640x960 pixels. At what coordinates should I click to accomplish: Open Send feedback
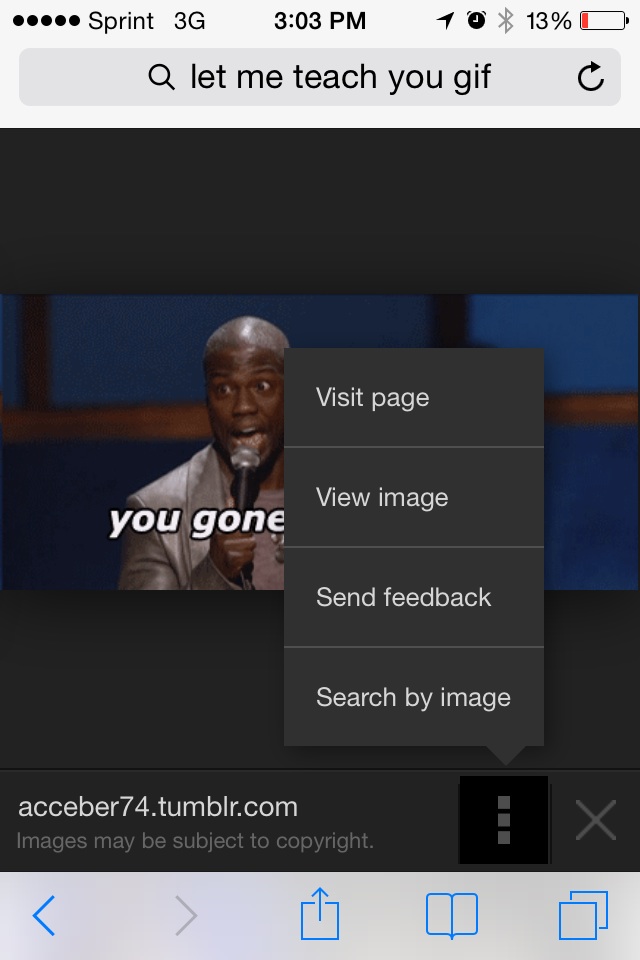(x=413, y=598)
